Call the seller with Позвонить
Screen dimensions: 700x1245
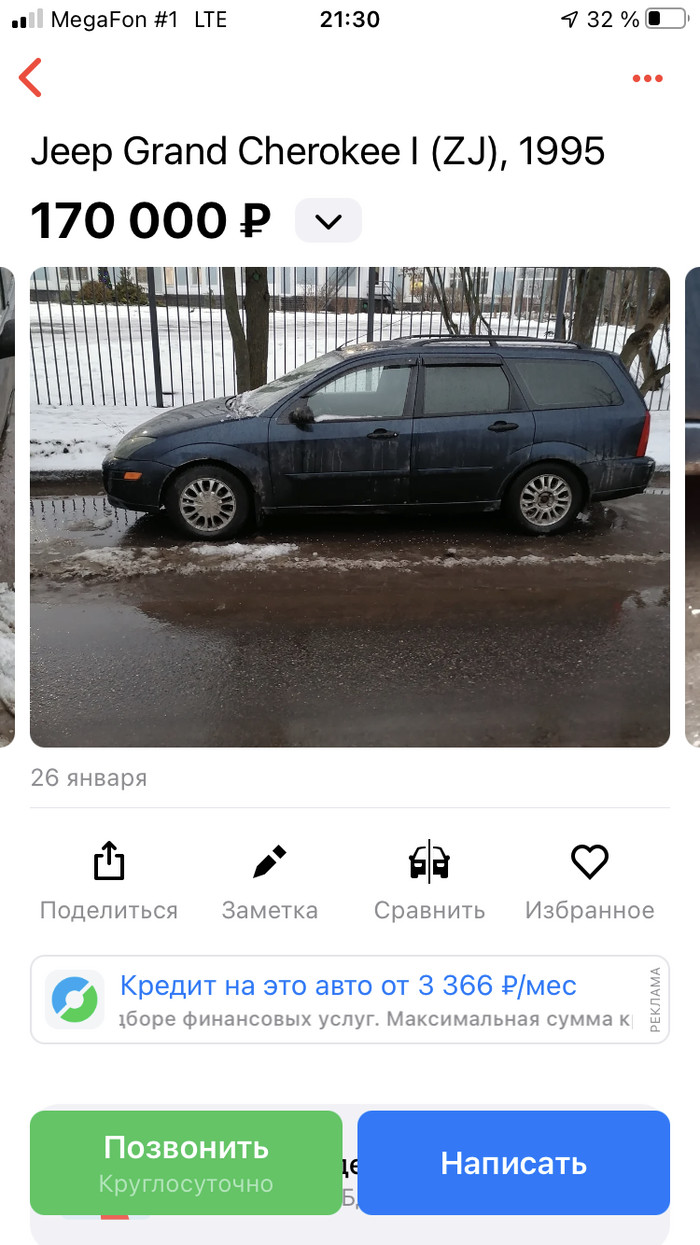186,1162
